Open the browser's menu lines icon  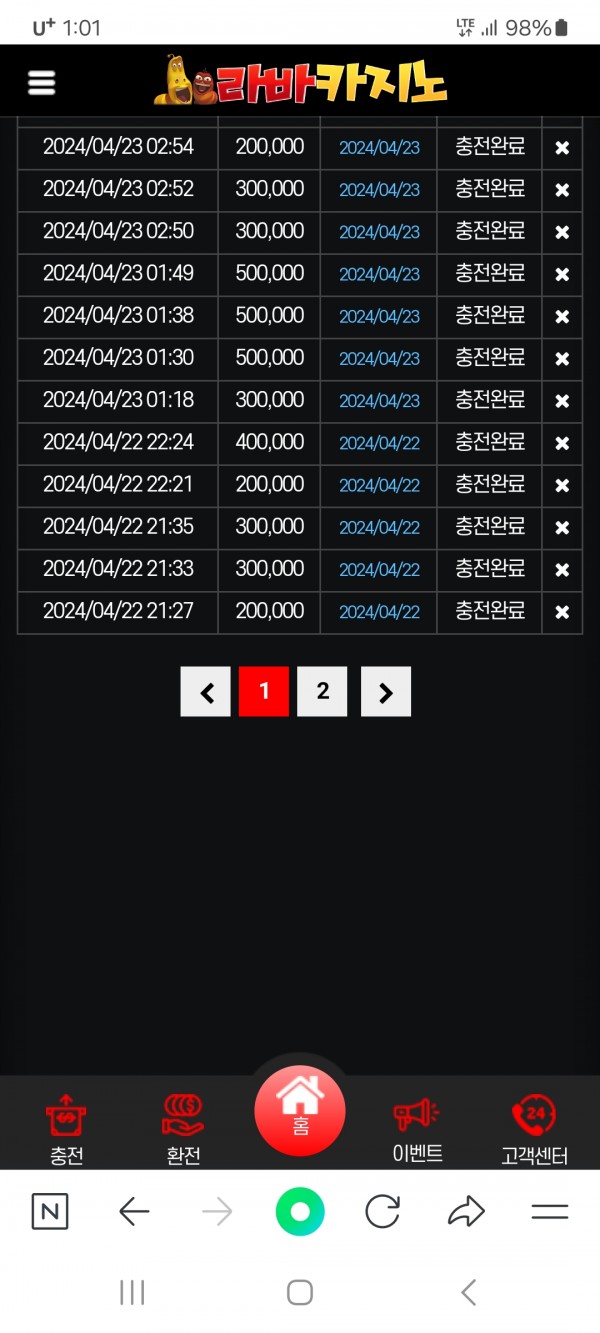click(550, 1213)
